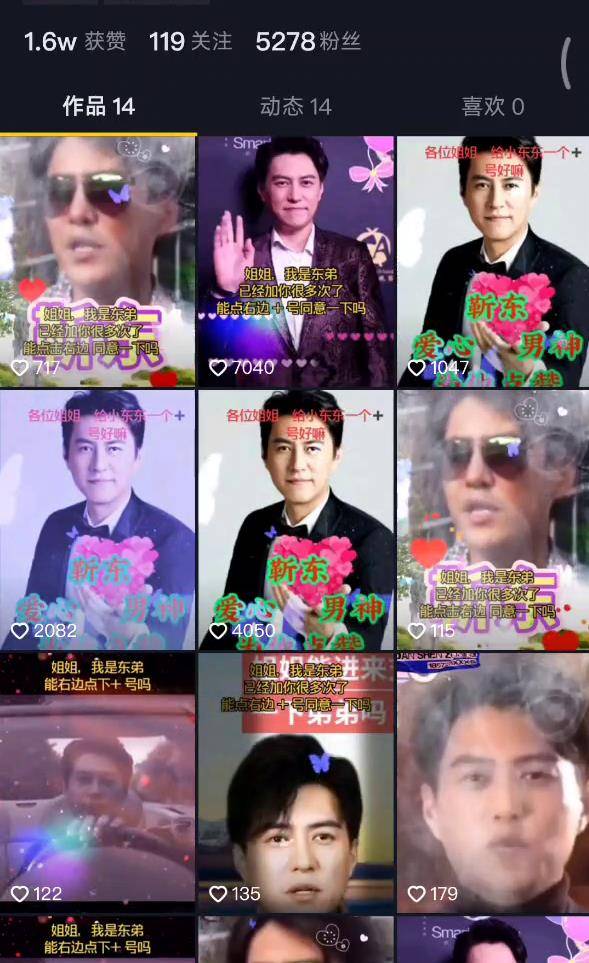The image size is (589, 963).
Task: Play the video with 122 likes
Action: tap(98, 783)
